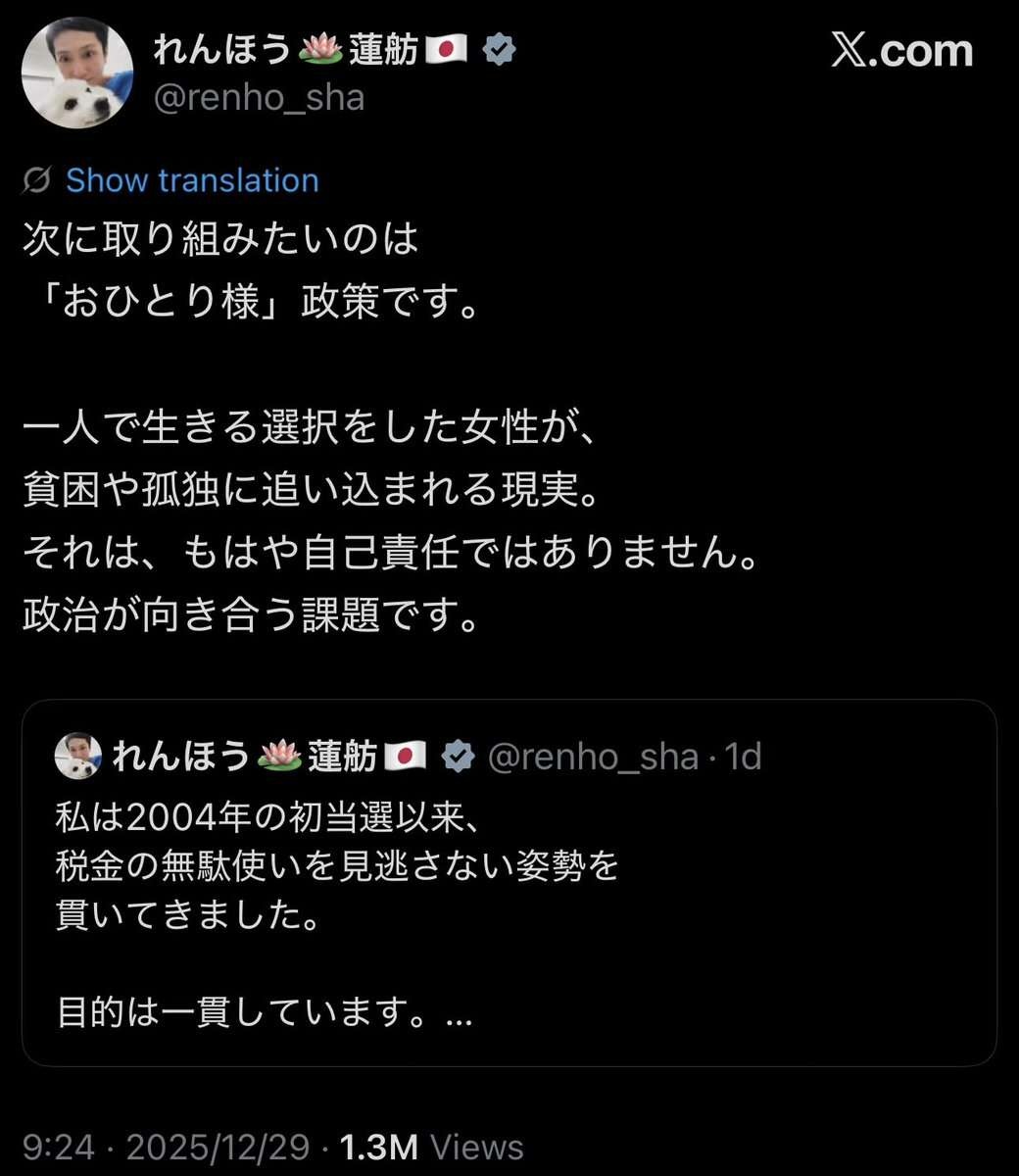Open the @renho_sha profile from the post header
Viewport: 1019px width, 1176px height.
[x=260, y=98]
